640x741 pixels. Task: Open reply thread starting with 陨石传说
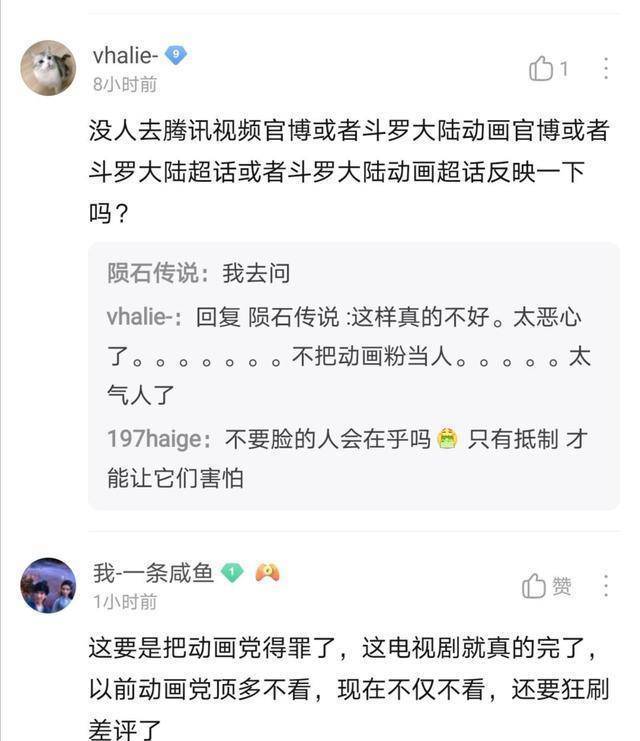198,272
